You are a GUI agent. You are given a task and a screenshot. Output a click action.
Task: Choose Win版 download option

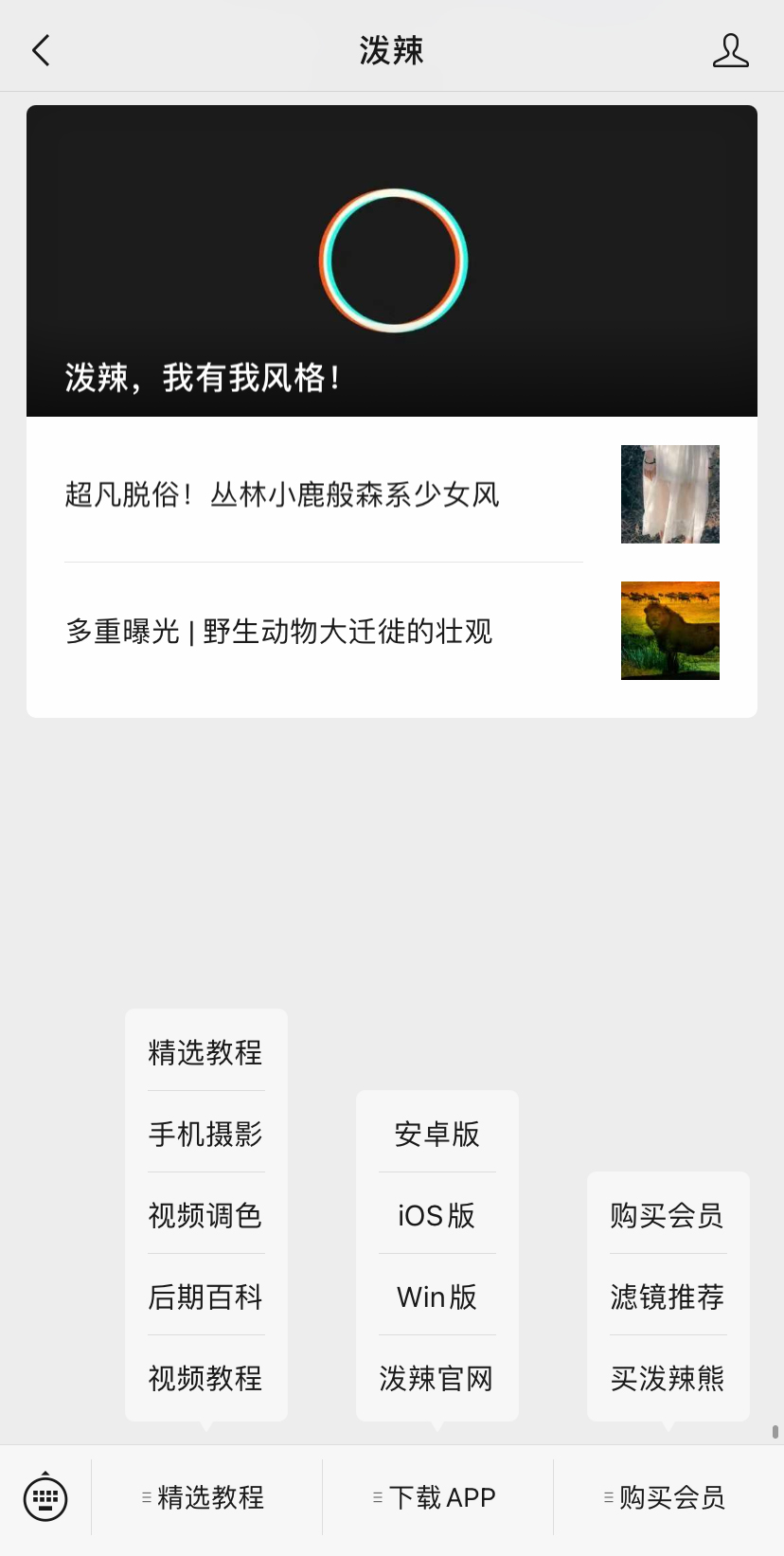pos(437,1297)
